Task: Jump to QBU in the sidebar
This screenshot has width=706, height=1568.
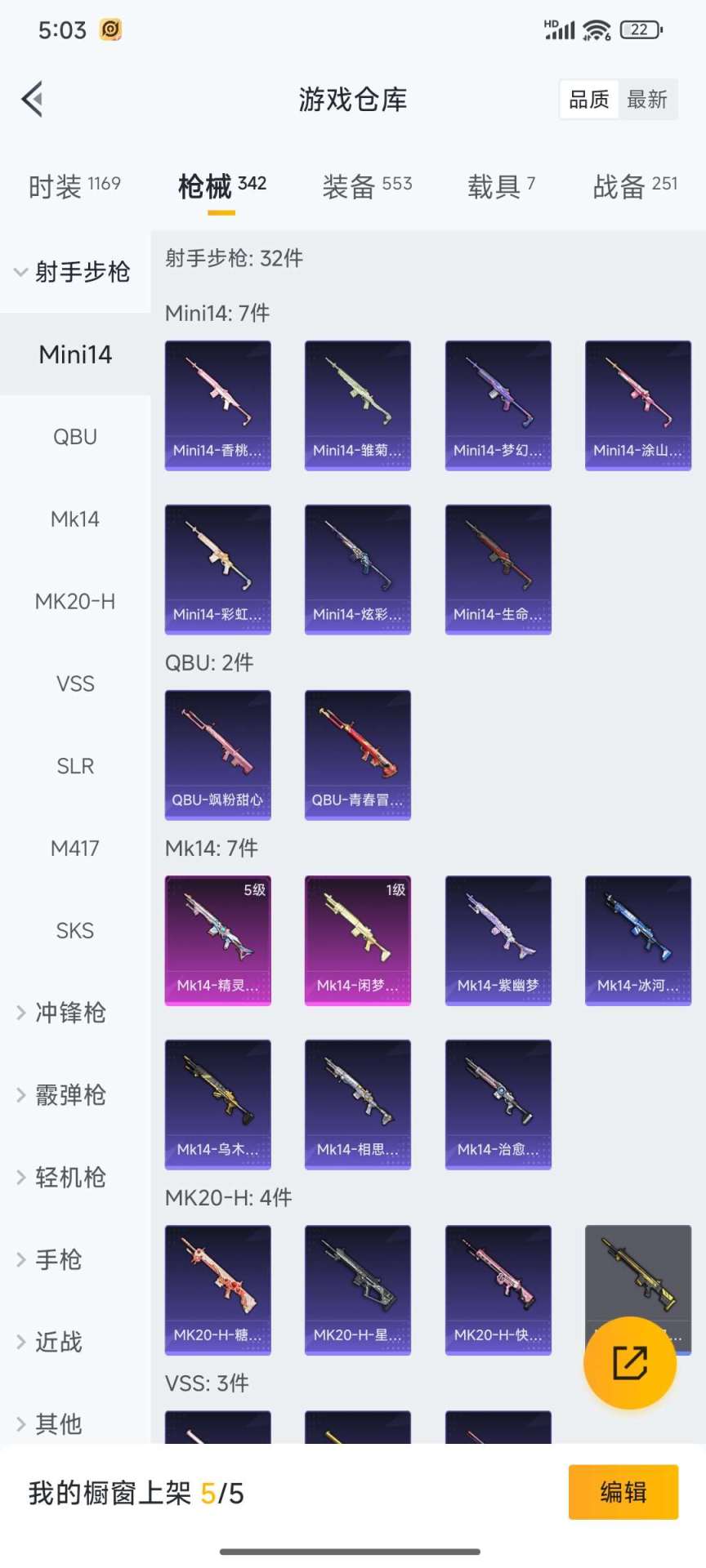Action: tap(75, 437)
